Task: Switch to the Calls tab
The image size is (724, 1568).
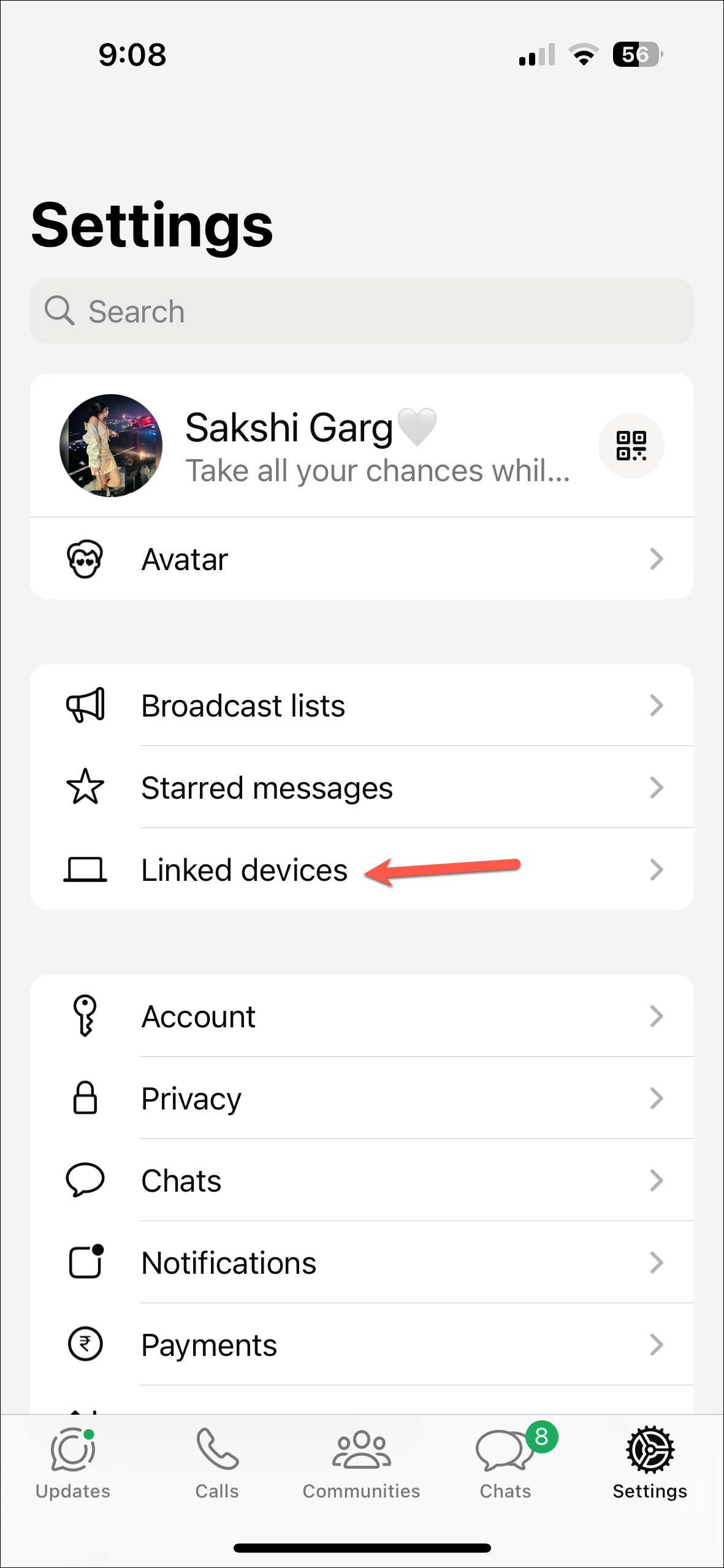Action: point(217,1462)
